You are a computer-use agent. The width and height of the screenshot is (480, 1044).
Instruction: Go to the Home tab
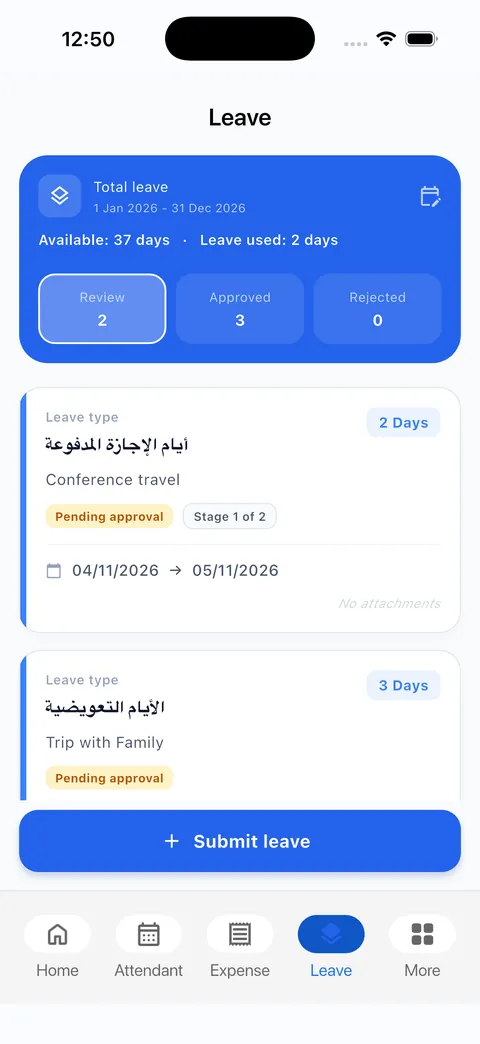57,947
